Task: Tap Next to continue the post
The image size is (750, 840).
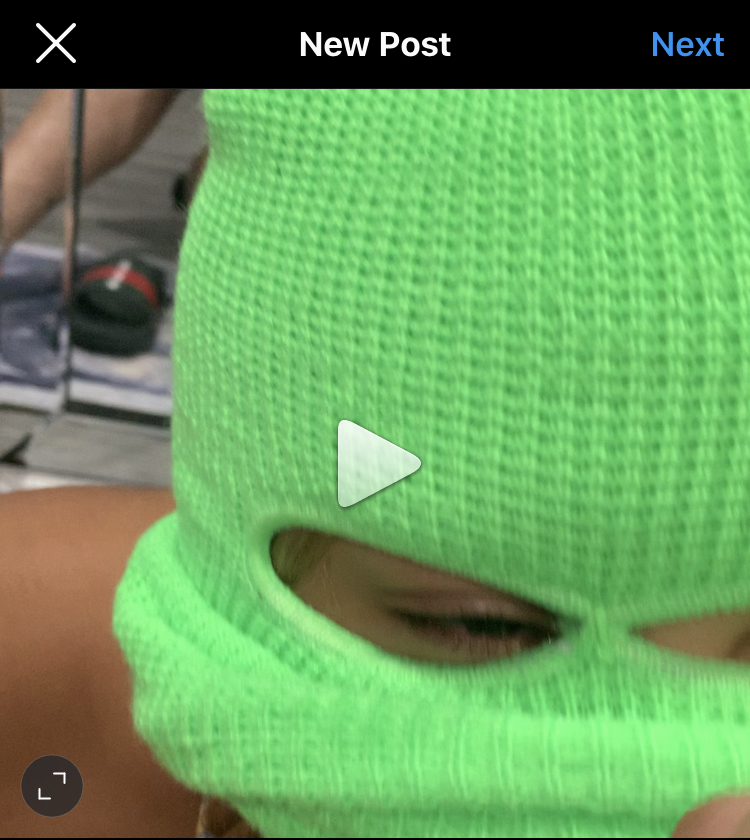Action: [687, 44]
